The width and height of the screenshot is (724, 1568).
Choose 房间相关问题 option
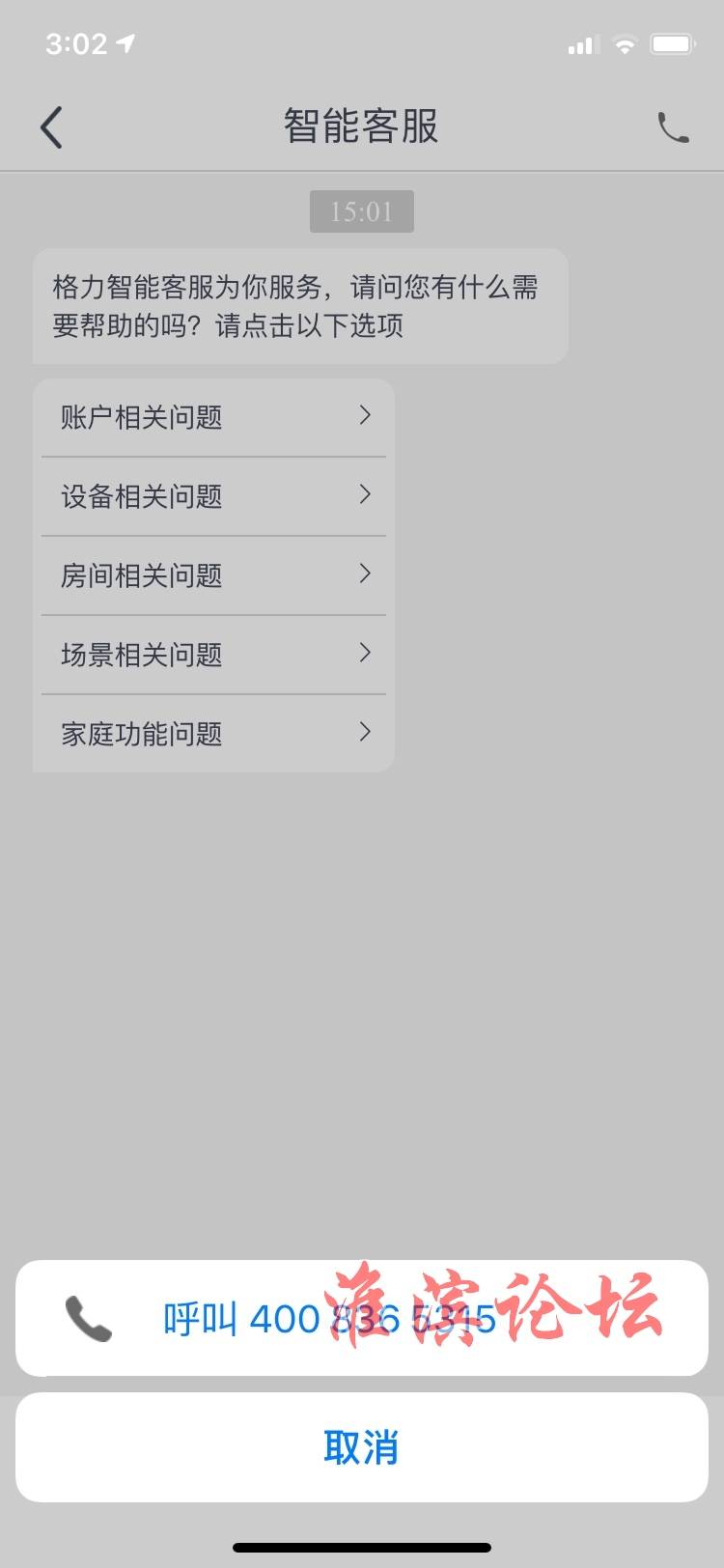(x=213, y=575)
